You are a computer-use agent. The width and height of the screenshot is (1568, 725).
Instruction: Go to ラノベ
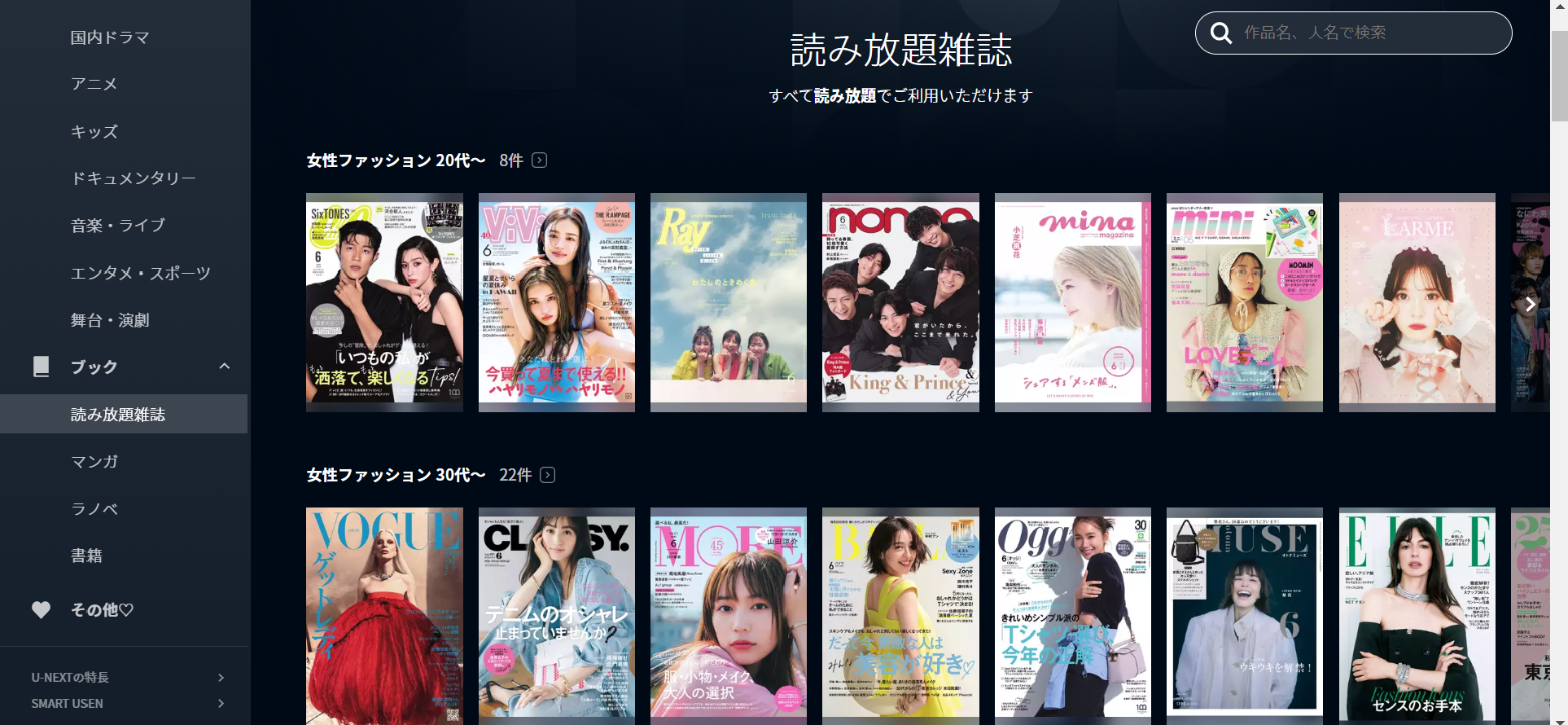94,508
